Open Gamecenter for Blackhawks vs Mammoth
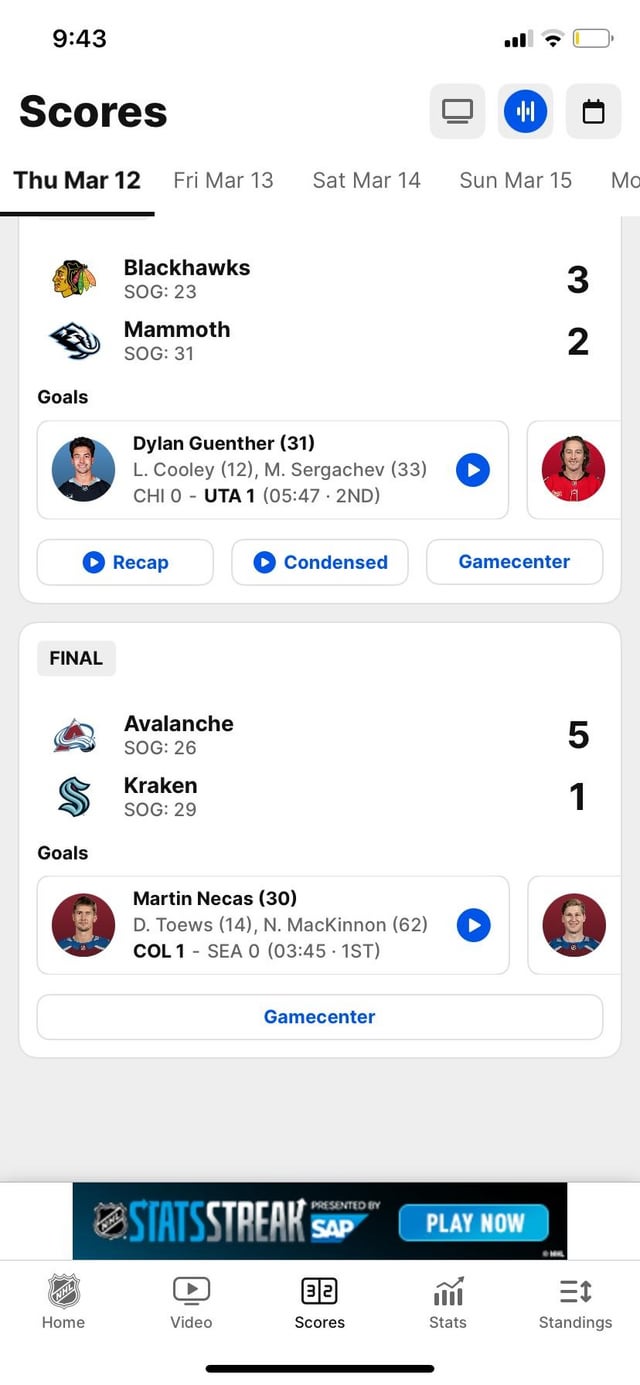The width and height of the screenshot is (640, 1385). (514, 562)
